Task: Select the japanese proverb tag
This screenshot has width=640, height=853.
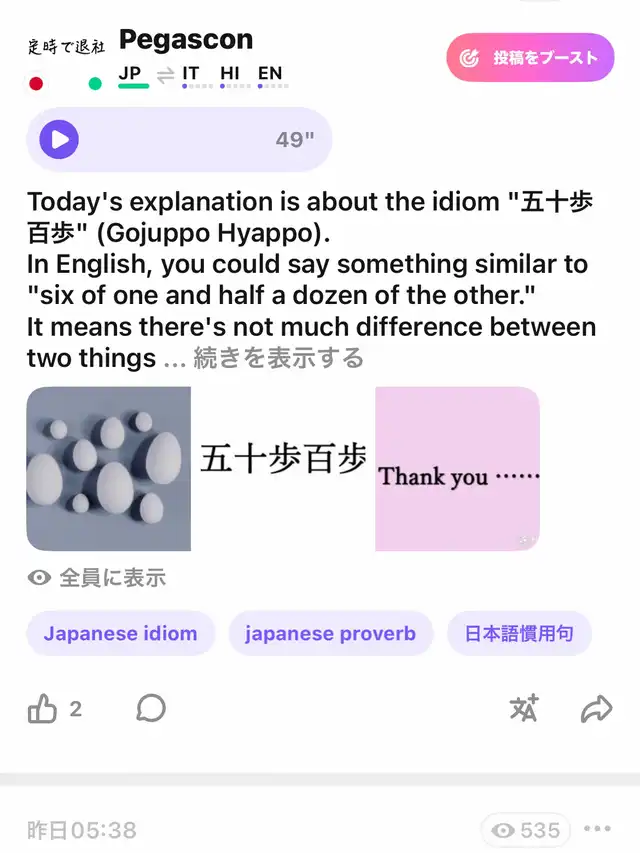Action: point(330,633)
